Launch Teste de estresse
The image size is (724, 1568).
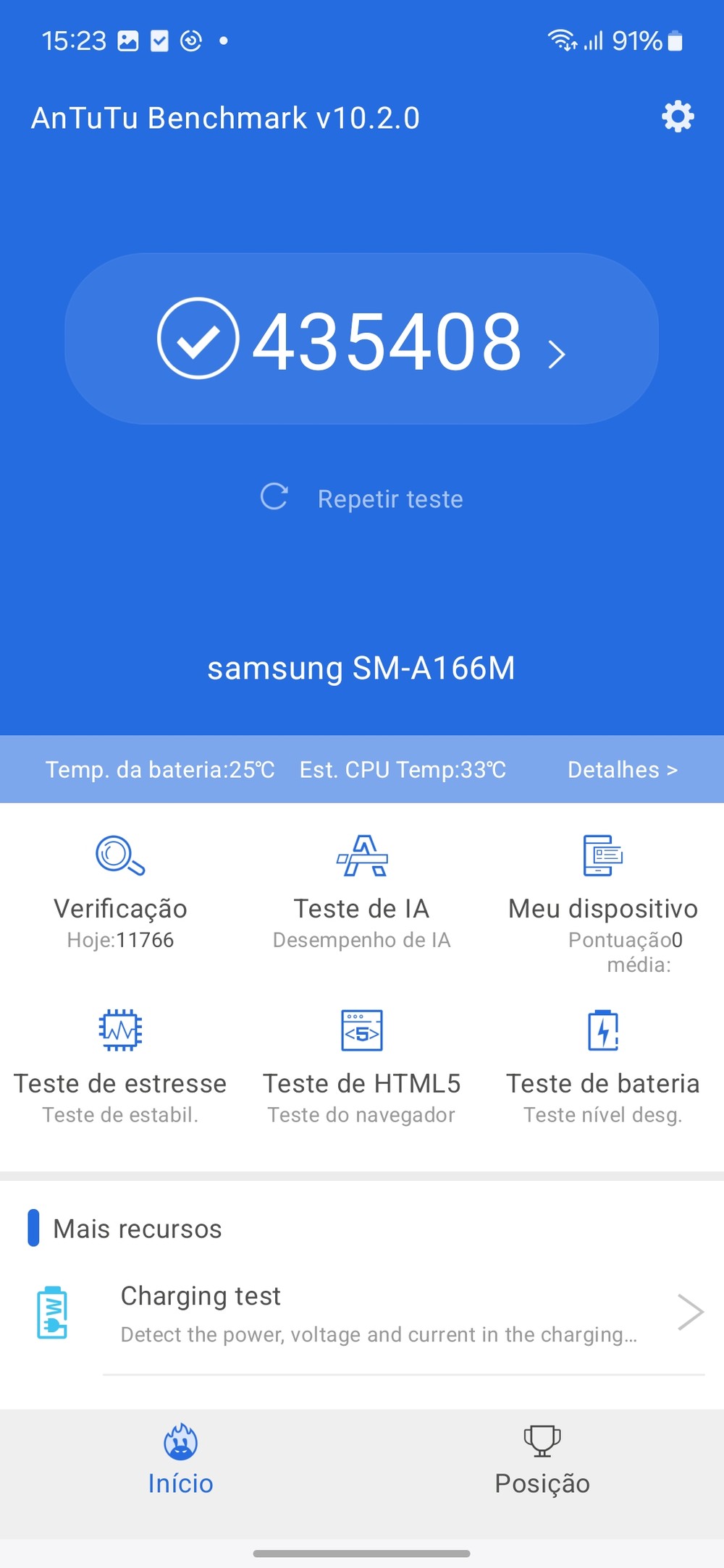(x=120, y=1067)
